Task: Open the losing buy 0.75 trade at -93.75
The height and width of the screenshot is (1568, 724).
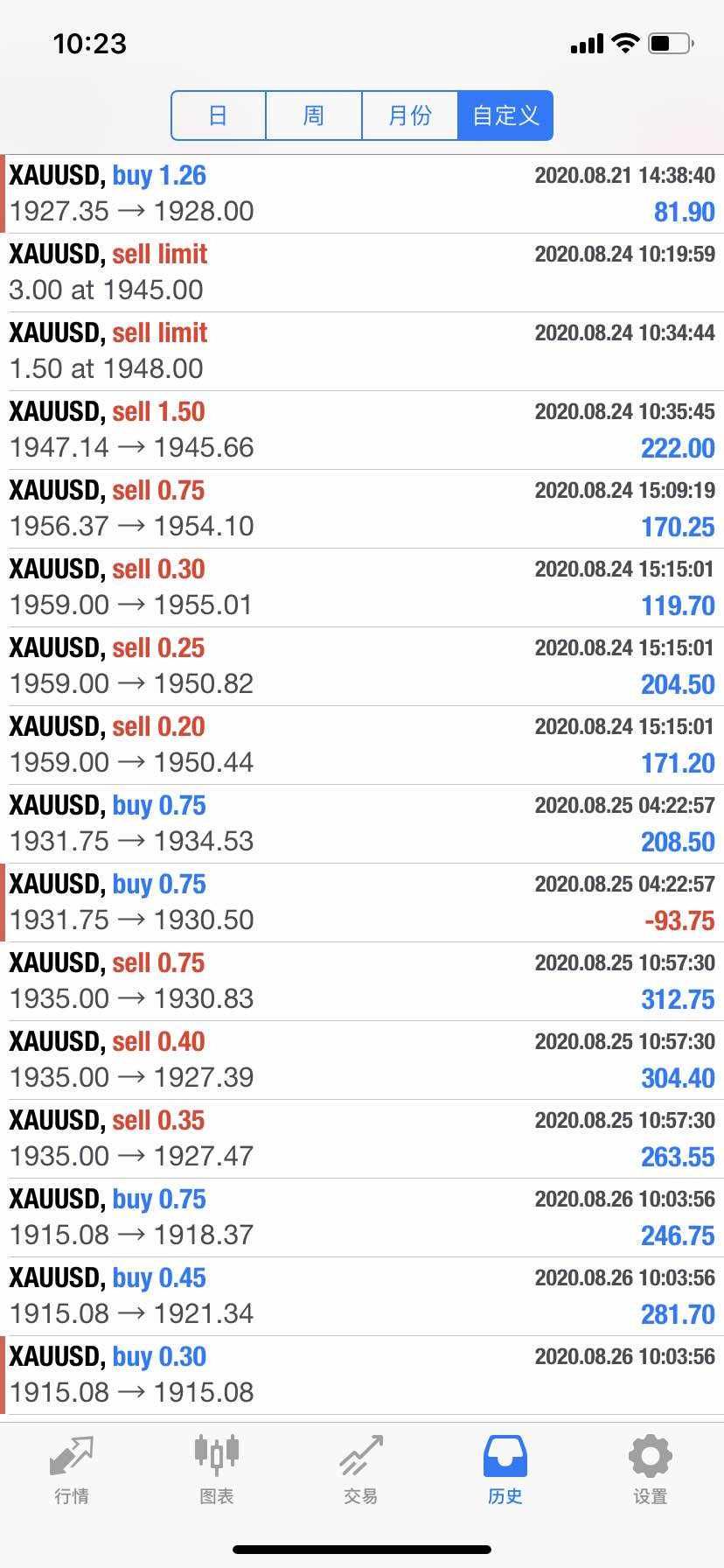Action: pos(362,903)
